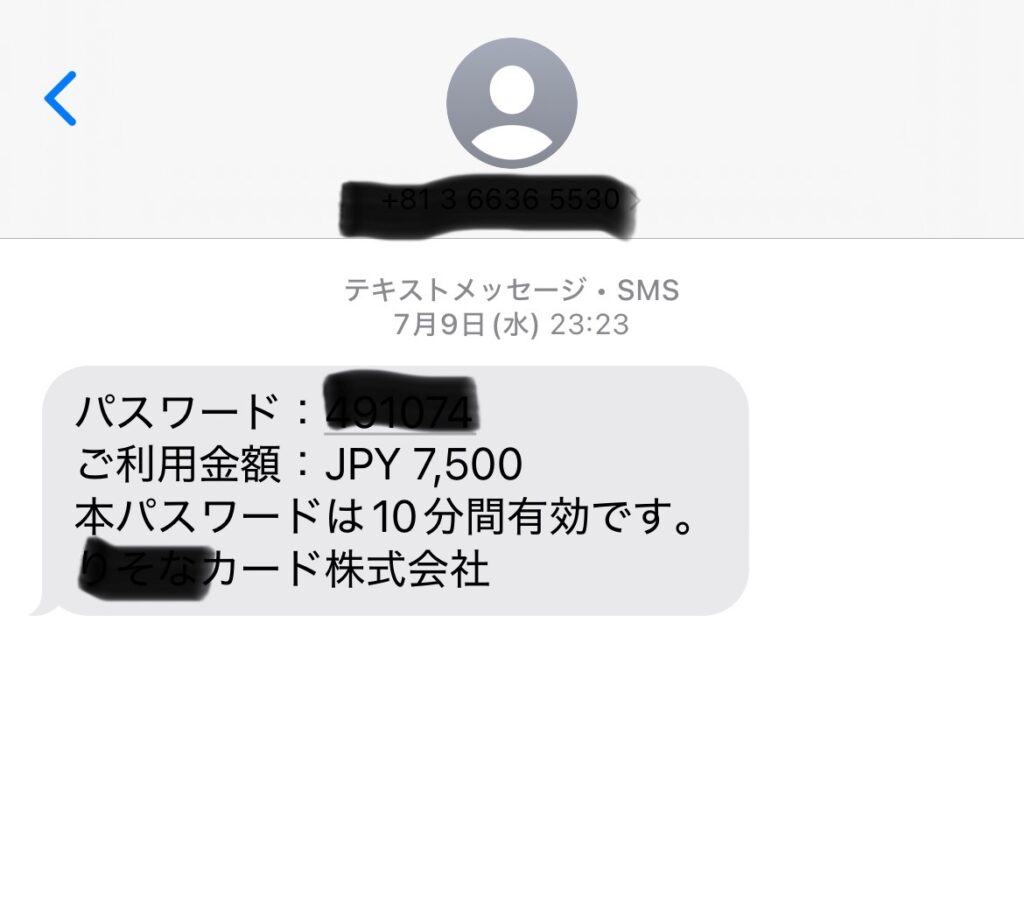1024x909 pixels.
Task: Open the sender's contact avatar
Action: click(511, 103)
